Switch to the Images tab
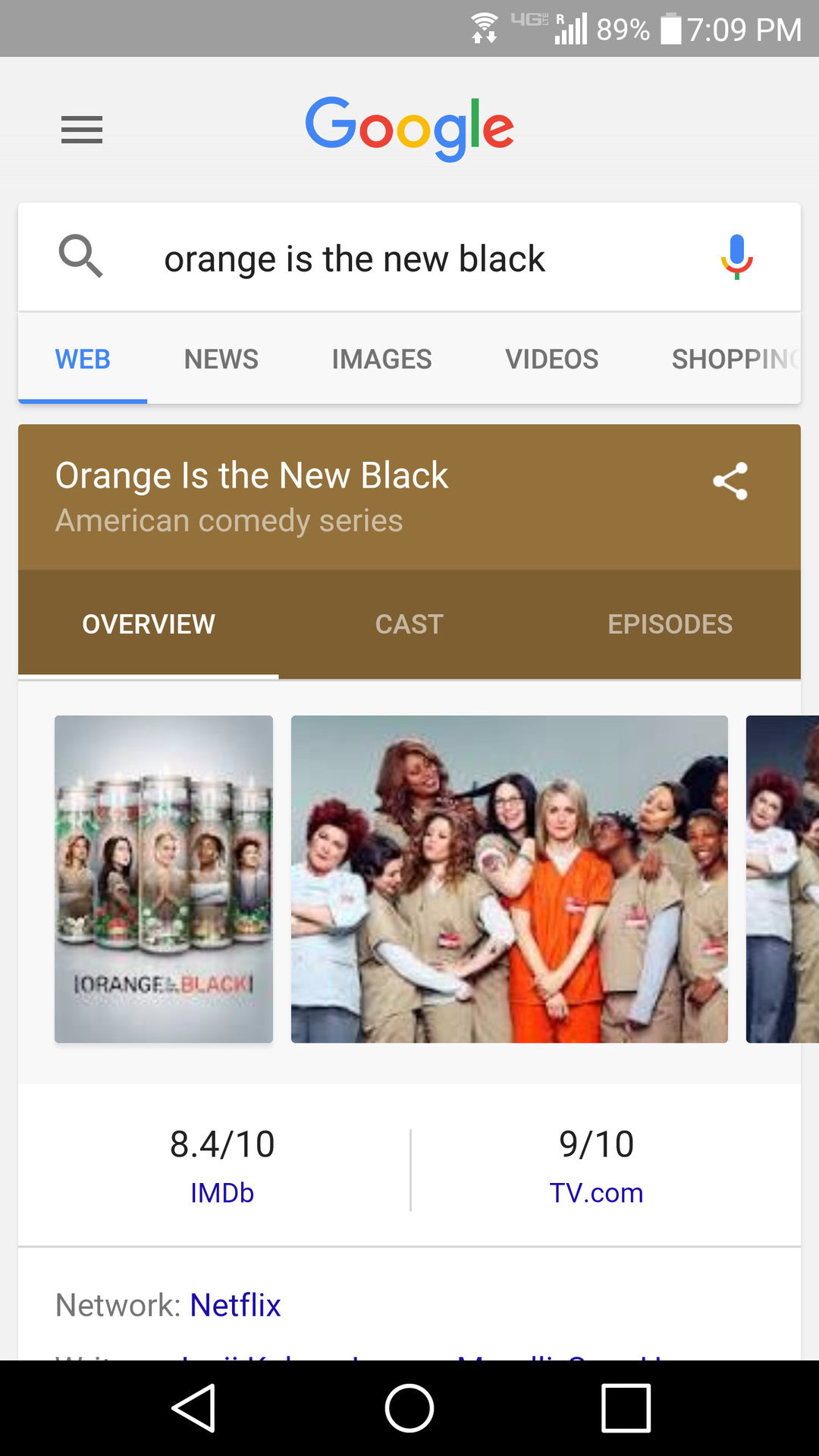This screenshot has width=819, height=1456. click(381, 359)
